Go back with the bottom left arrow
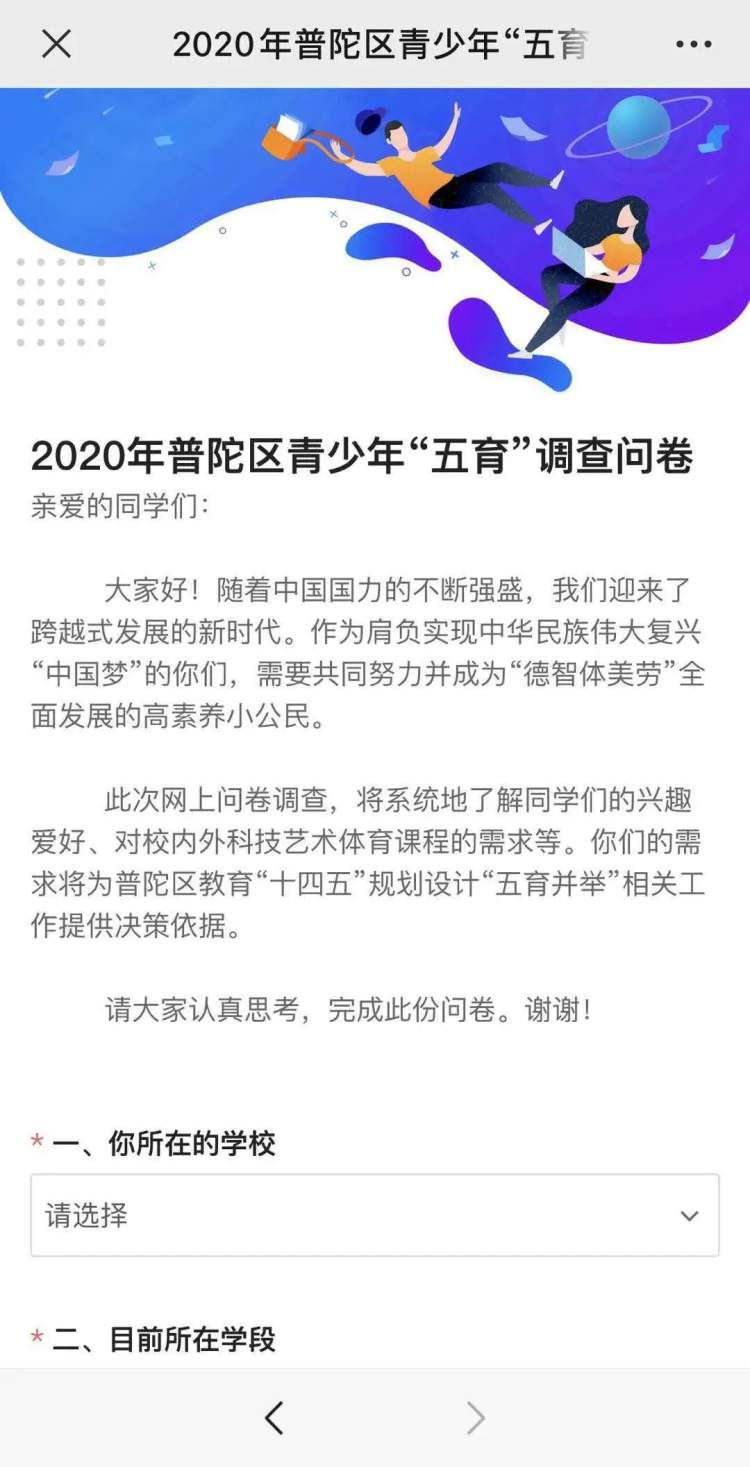Viewport: 750px width, 1467px height. point(274,1417)
